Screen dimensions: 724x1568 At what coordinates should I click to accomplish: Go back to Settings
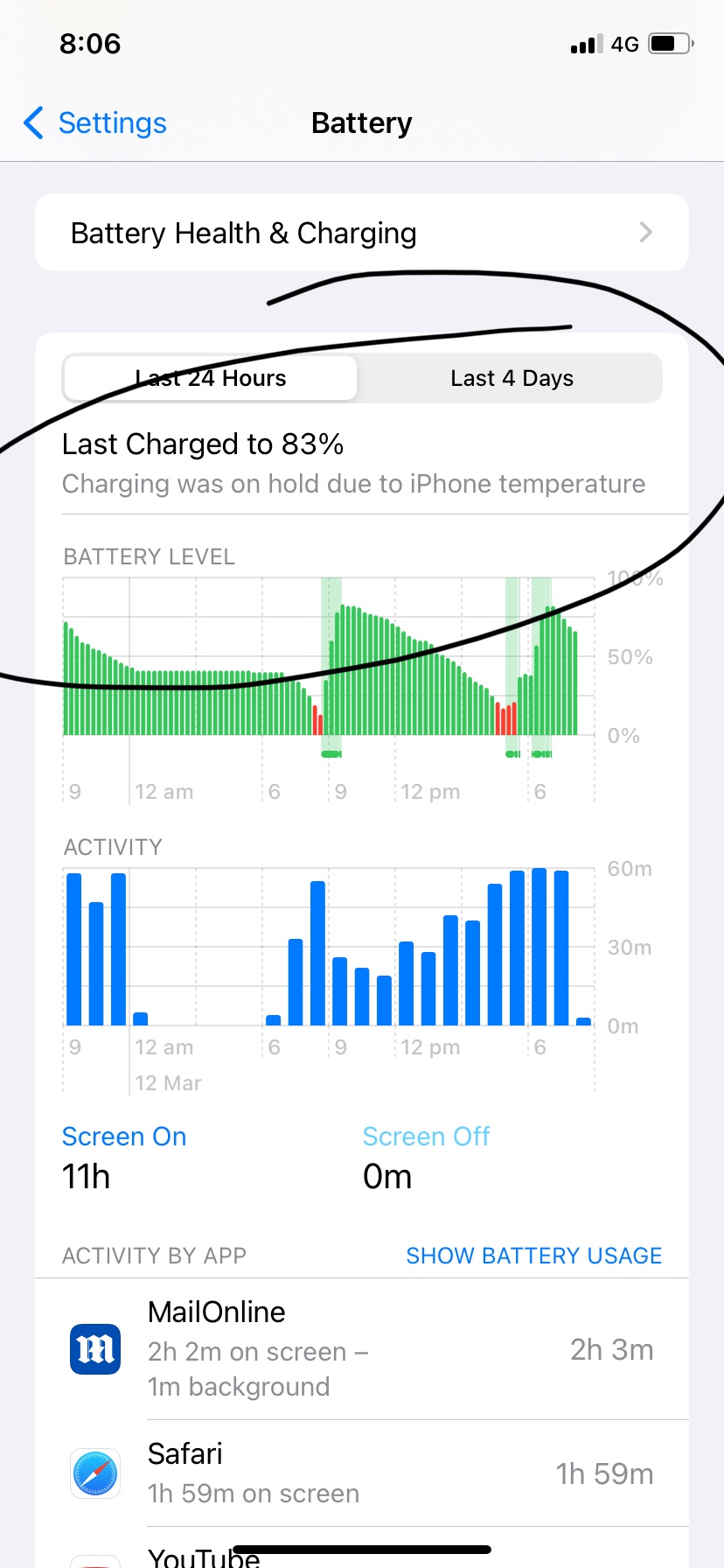click(x=94, y=123)
